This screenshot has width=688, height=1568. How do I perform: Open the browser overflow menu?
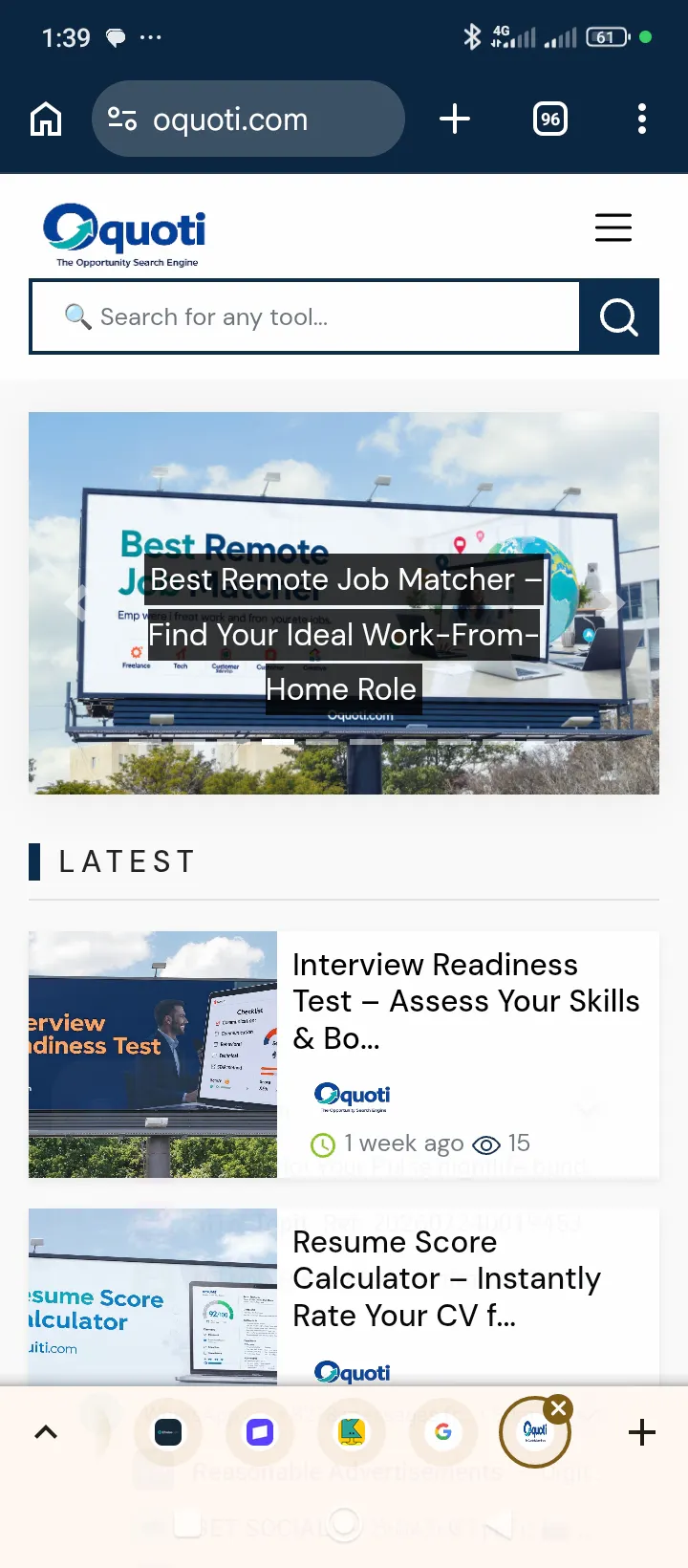point(642,119)
